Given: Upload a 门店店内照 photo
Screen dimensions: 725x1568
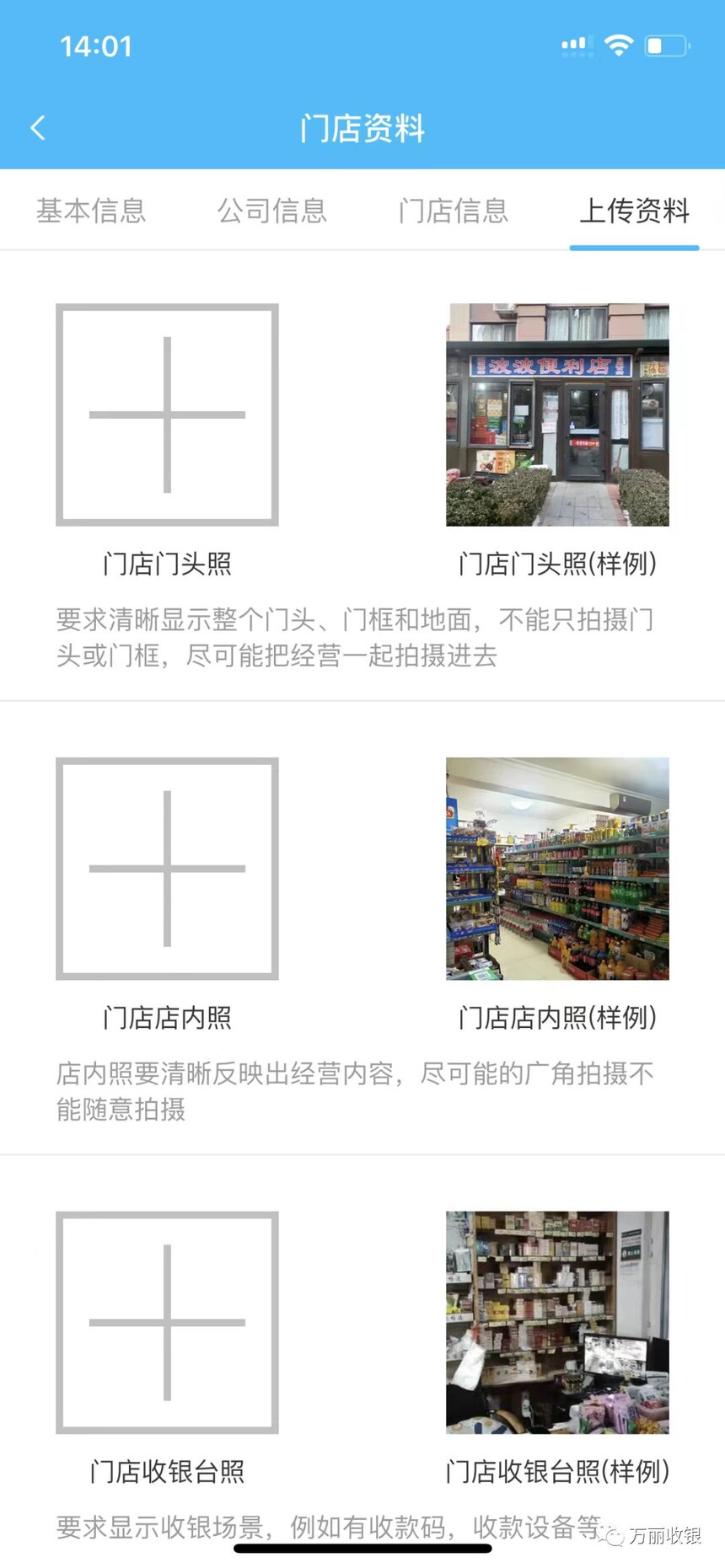Looking at the screenshot, I should [167, 869].
